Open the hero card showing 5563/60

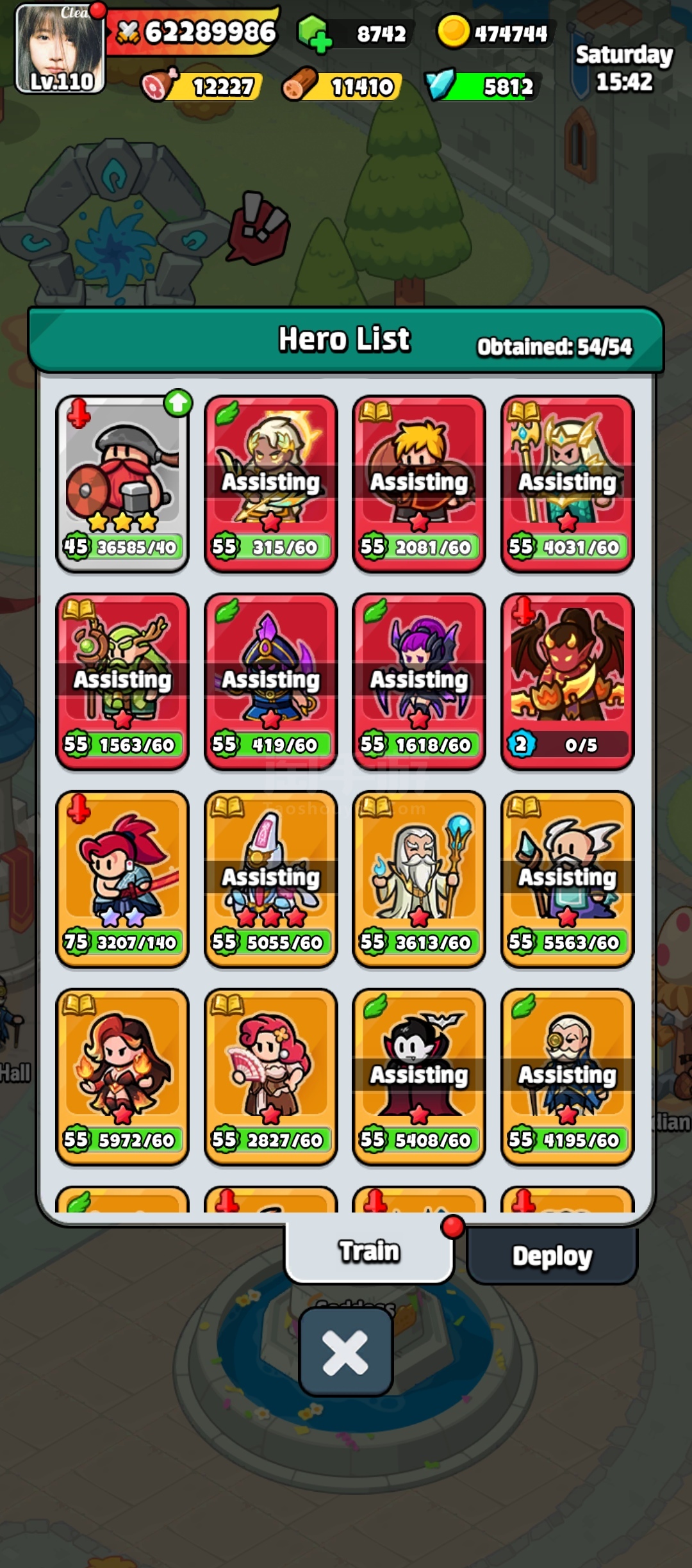click(x=567, y=879)
